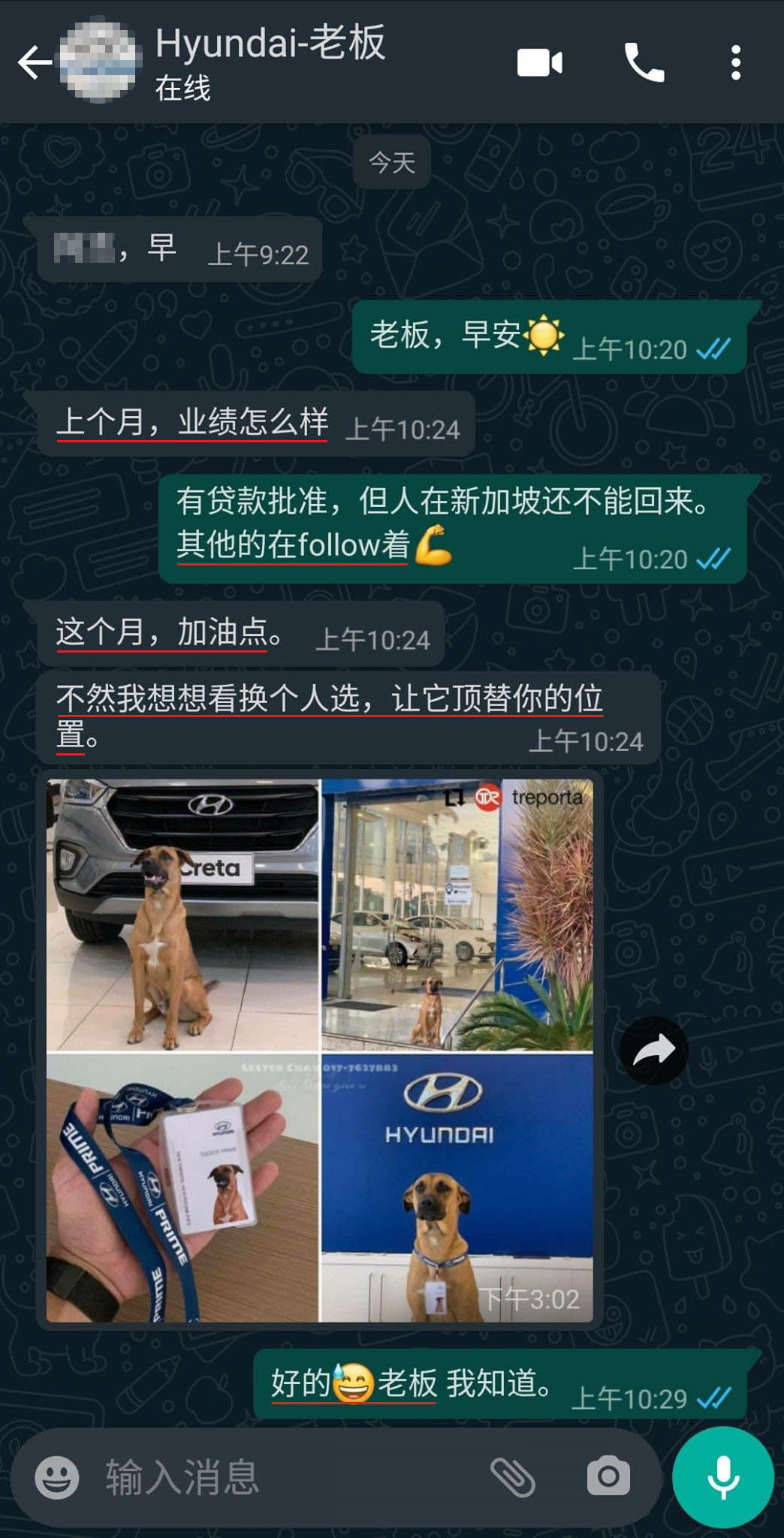
Task: Open the dog photo collage image
Action: pos(320,1050)
